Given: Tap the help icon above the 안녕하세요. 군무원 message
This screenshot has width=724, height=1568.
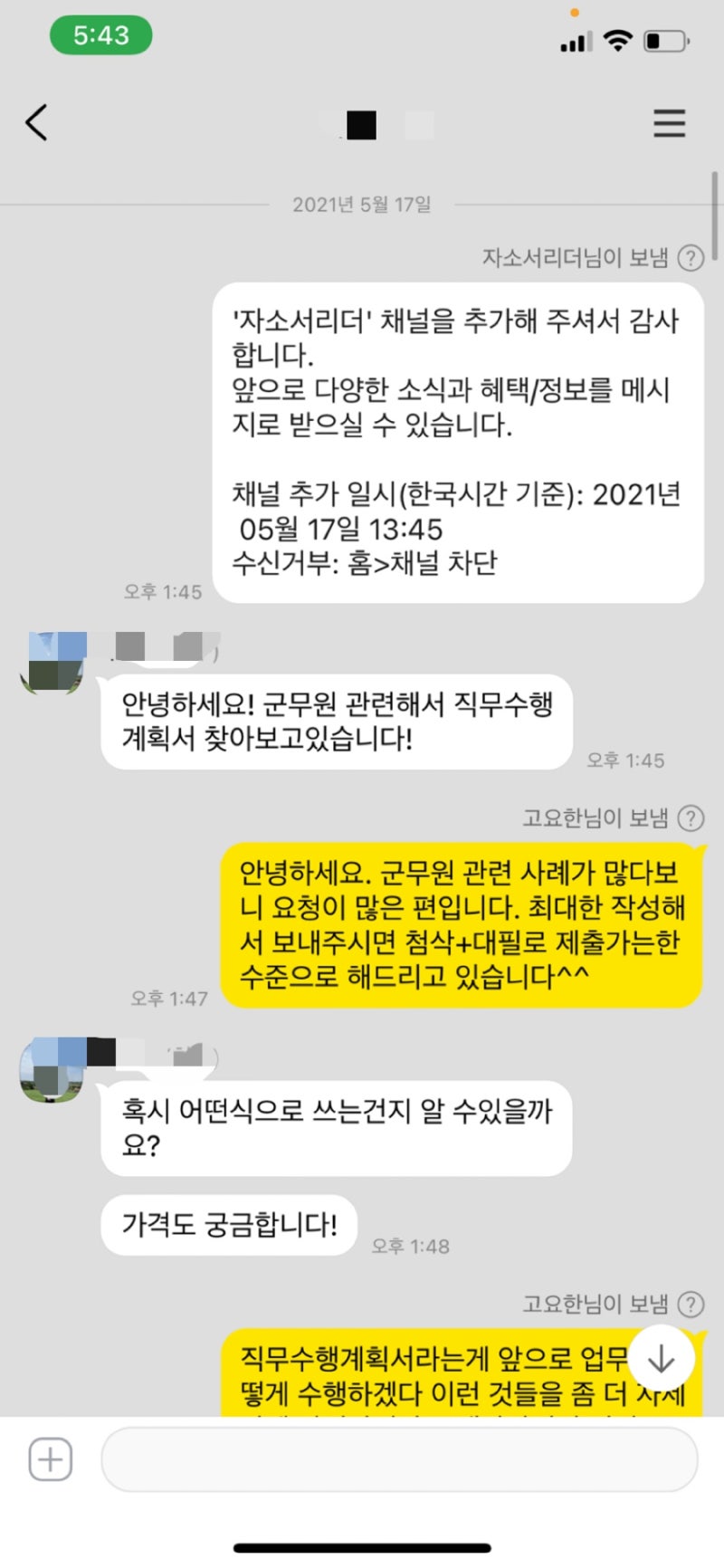Looking at the screenshot, I should pos(691,818).
